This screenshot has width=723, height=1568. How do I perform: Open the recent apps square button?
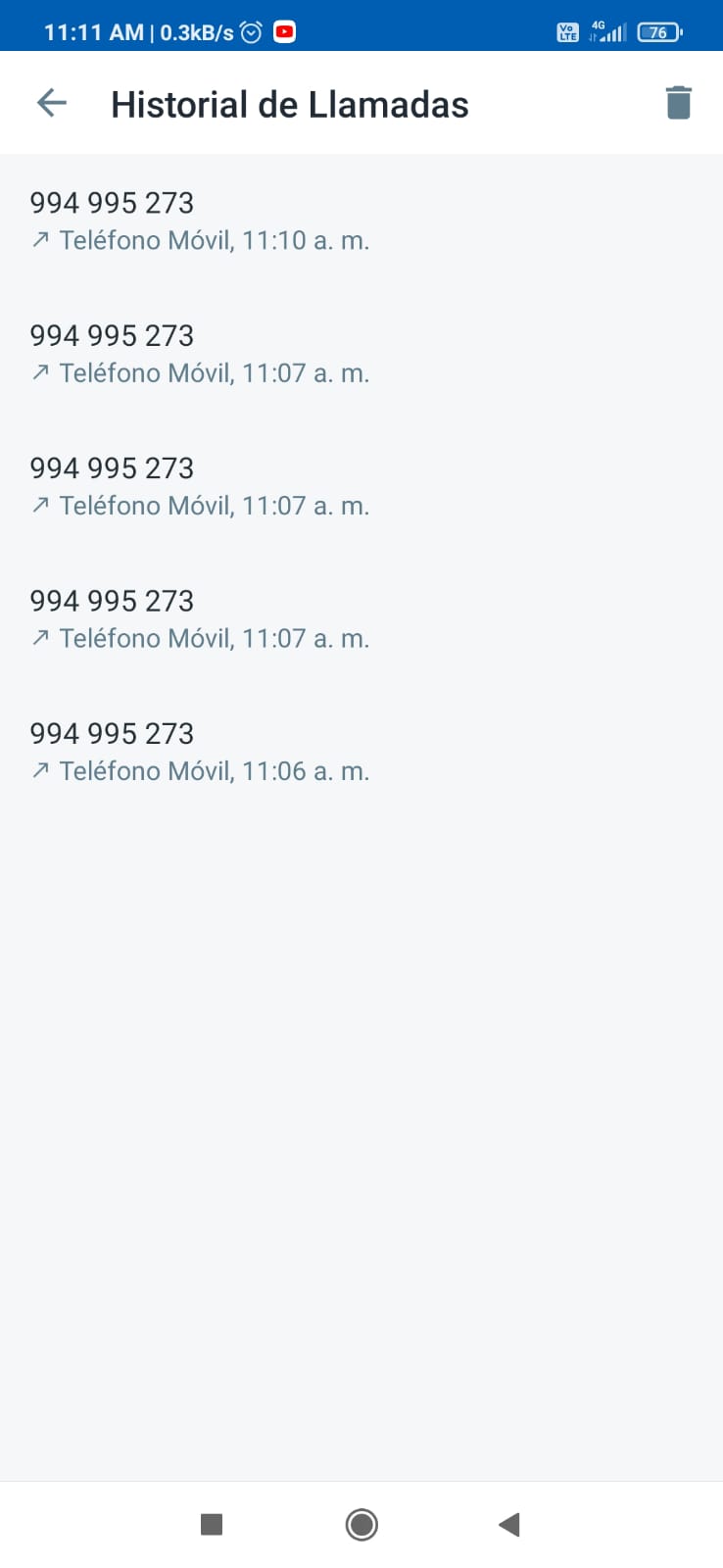[x=212, y=1524]
